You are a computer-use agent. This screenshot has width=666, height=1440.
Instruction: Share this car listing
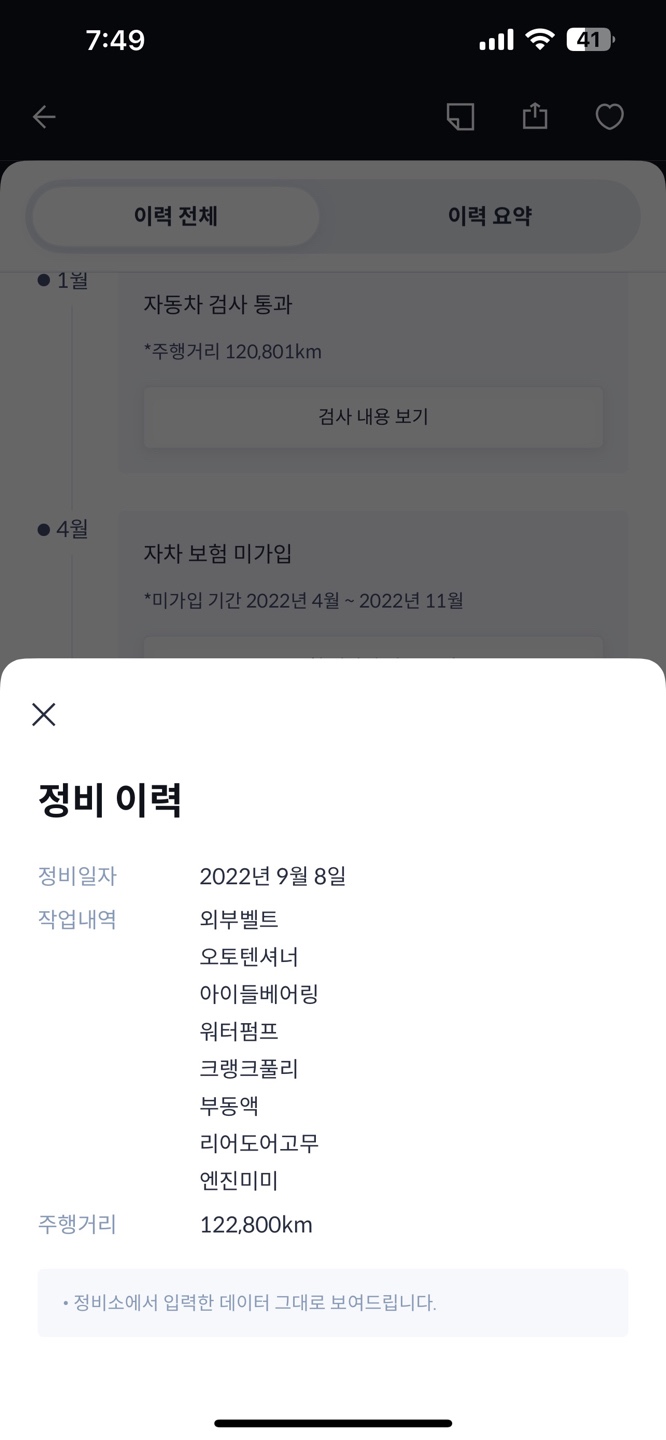[x=535, y=116]
